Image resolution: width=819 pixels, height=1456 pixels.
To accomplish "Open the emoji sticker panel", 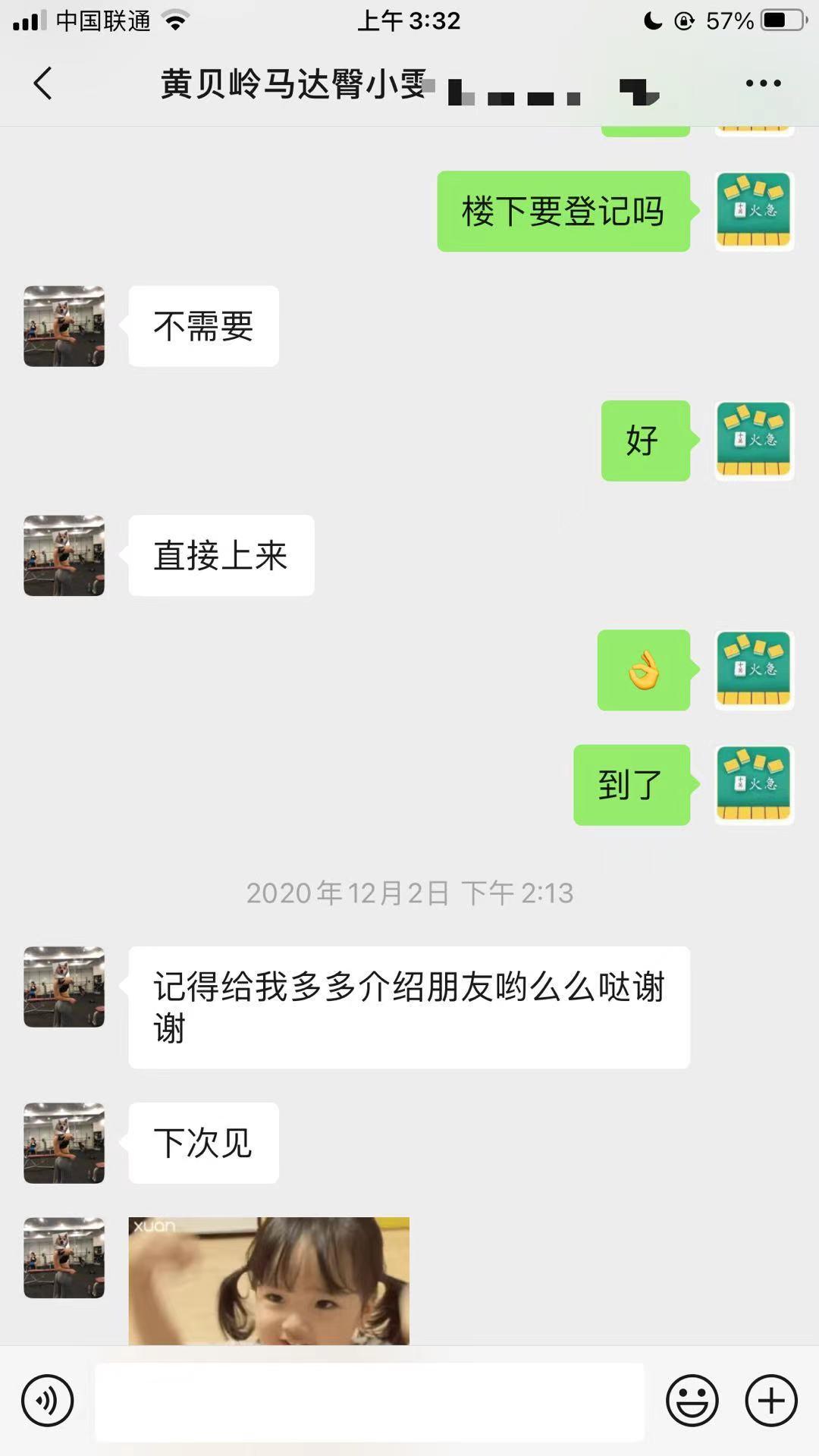I will [x=692, y=1401].
